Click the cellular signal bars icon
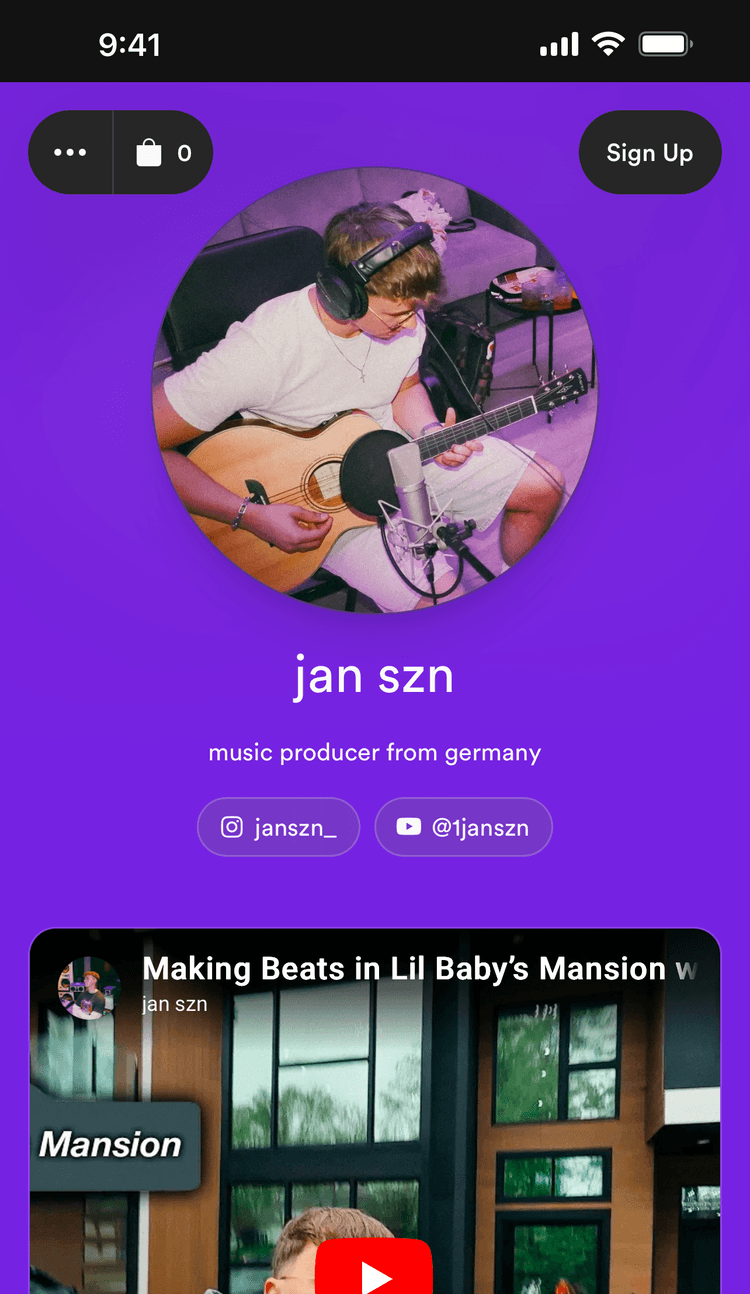 [559, 43]
